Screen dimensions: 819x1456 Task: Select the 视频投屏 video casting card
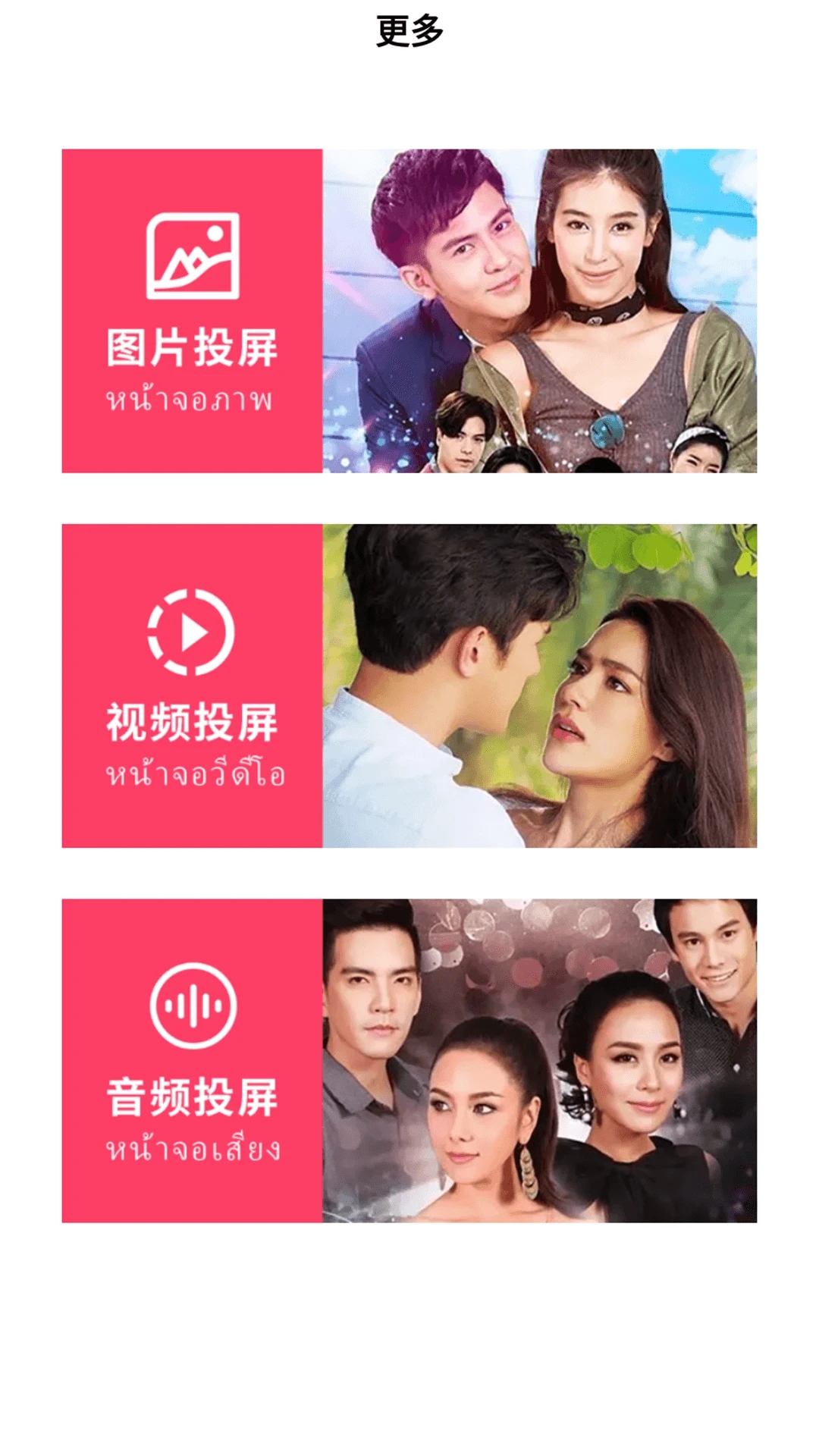coord(409,686)
